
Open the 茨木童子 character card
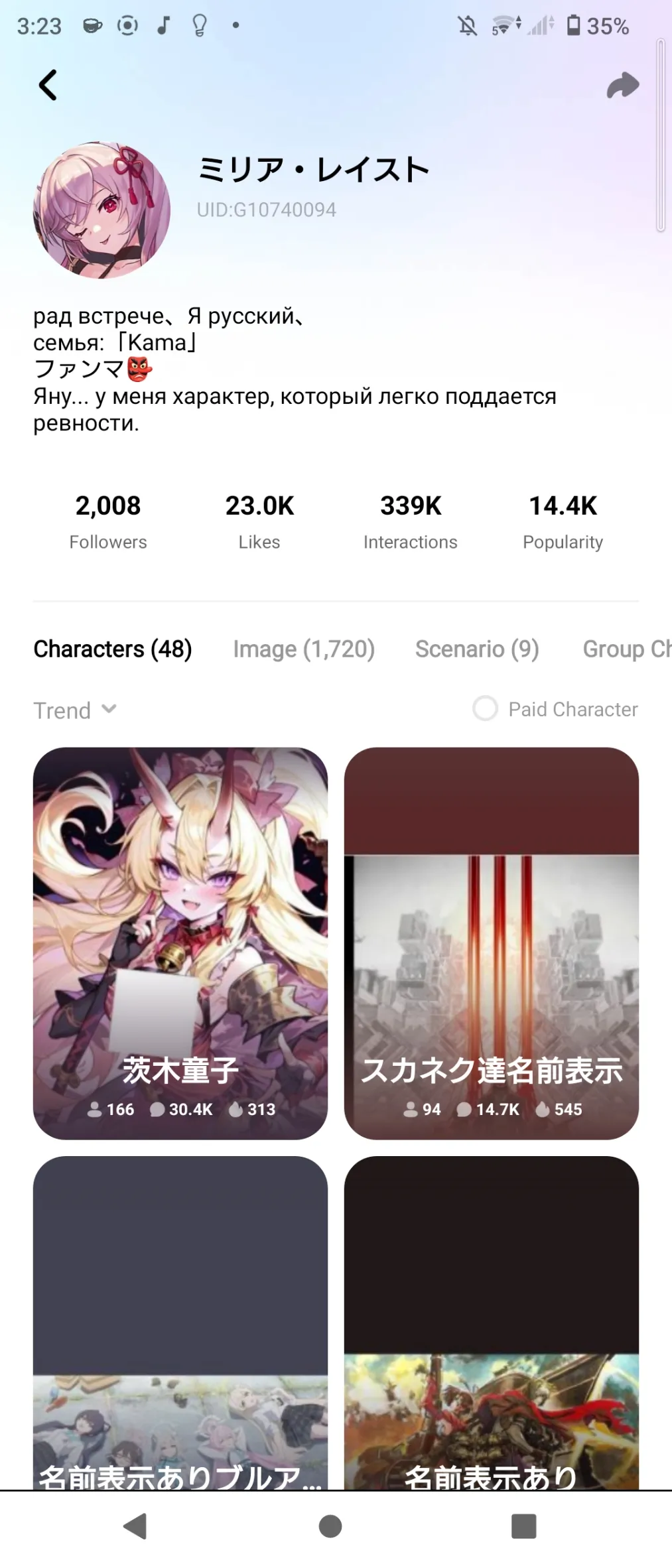pos(180,943)
